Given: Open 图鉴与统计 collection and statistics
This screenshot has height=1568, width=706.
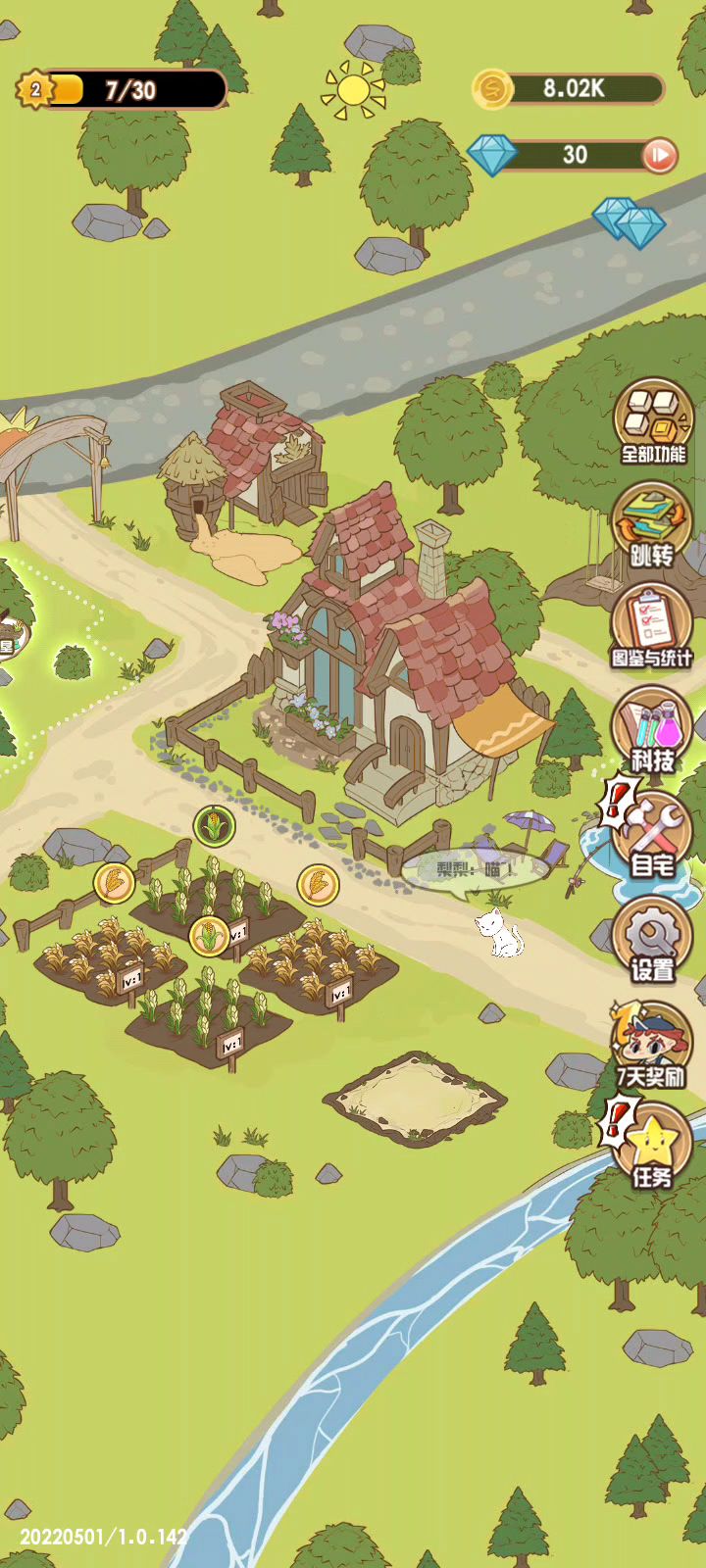Looking at the screenshot, I should tap(651, 627).
